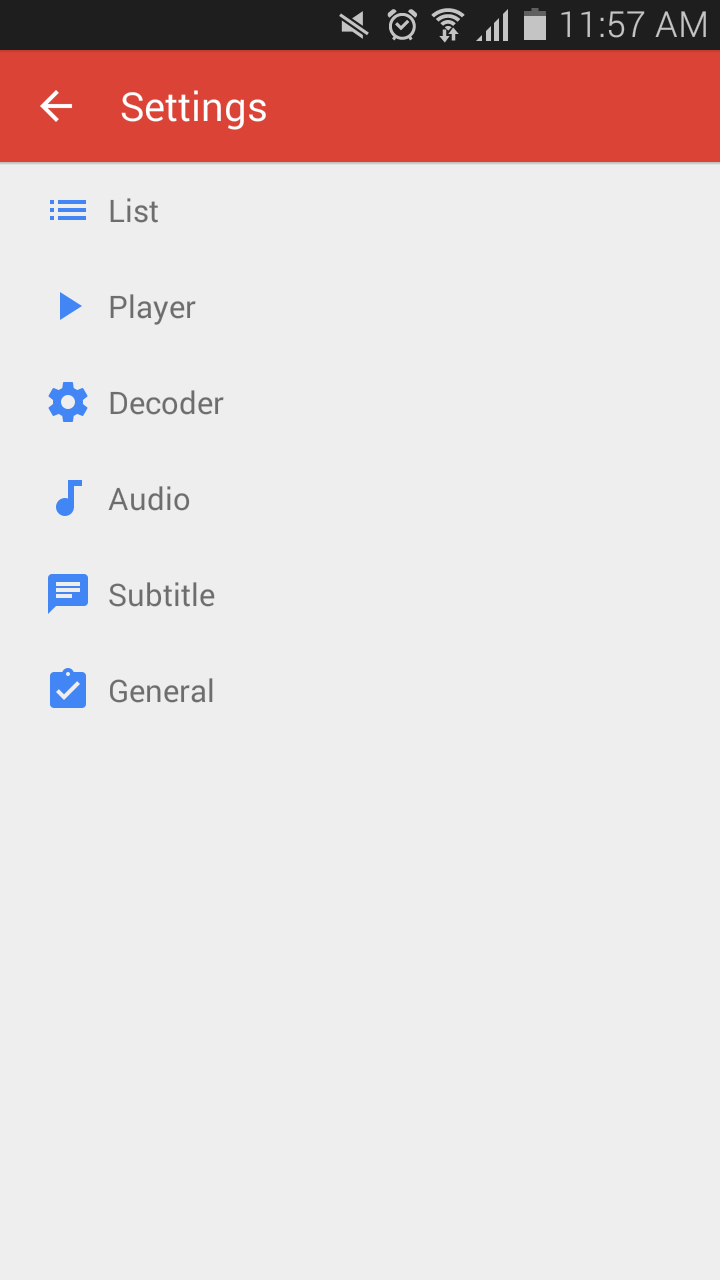This screenshot has width=720, height=1280.
Task: Open General settings
Action: pyautogui.click(x=360, y=691)
